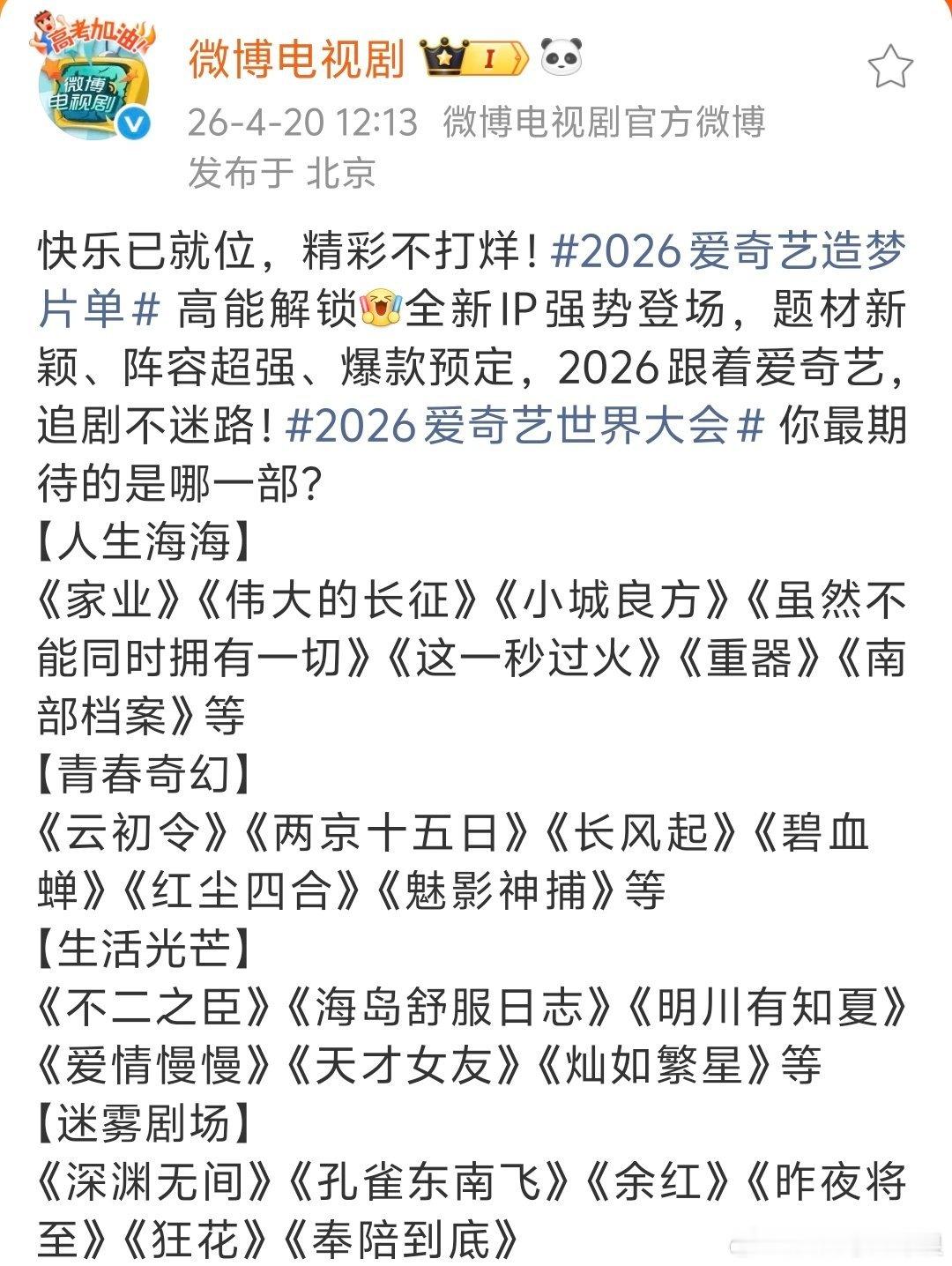Open hashtag #2026爱奇艺世界大会#
The width and height of the screenshot is (952, 1266).
[520, 426]
